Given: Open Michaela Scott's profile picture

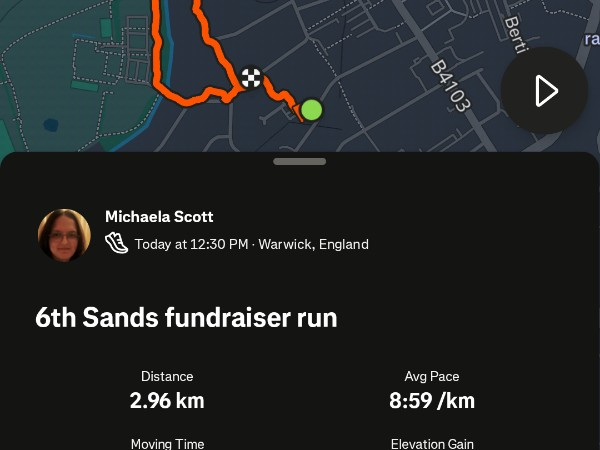Looking at the screenshot, I should 64,235.
